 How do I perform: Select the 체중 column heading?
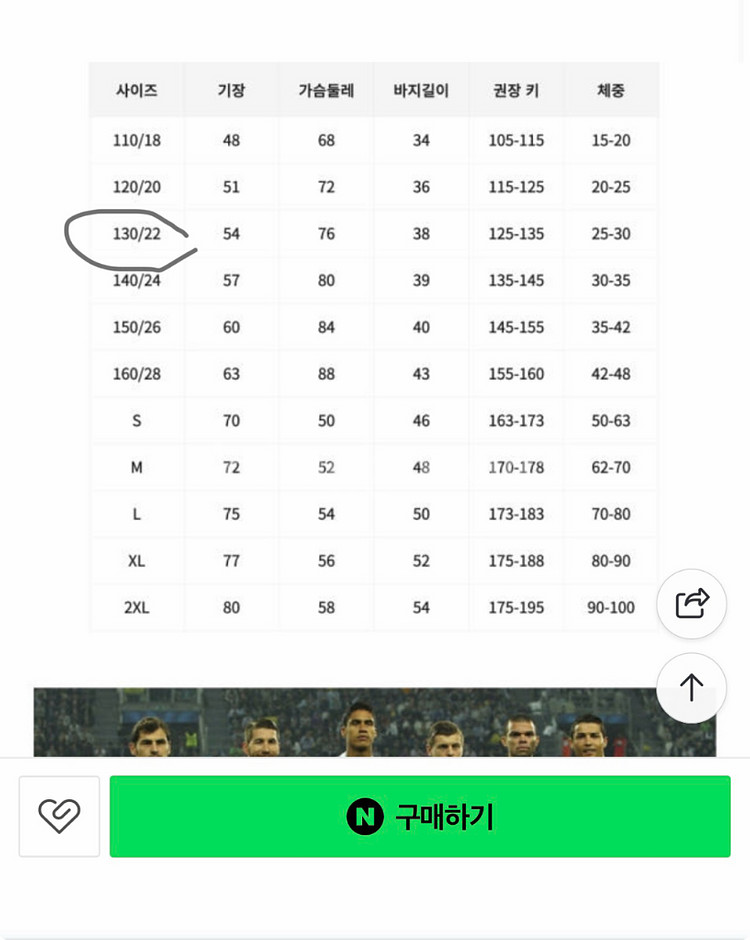pyautogui.click(x=611, y=89)
